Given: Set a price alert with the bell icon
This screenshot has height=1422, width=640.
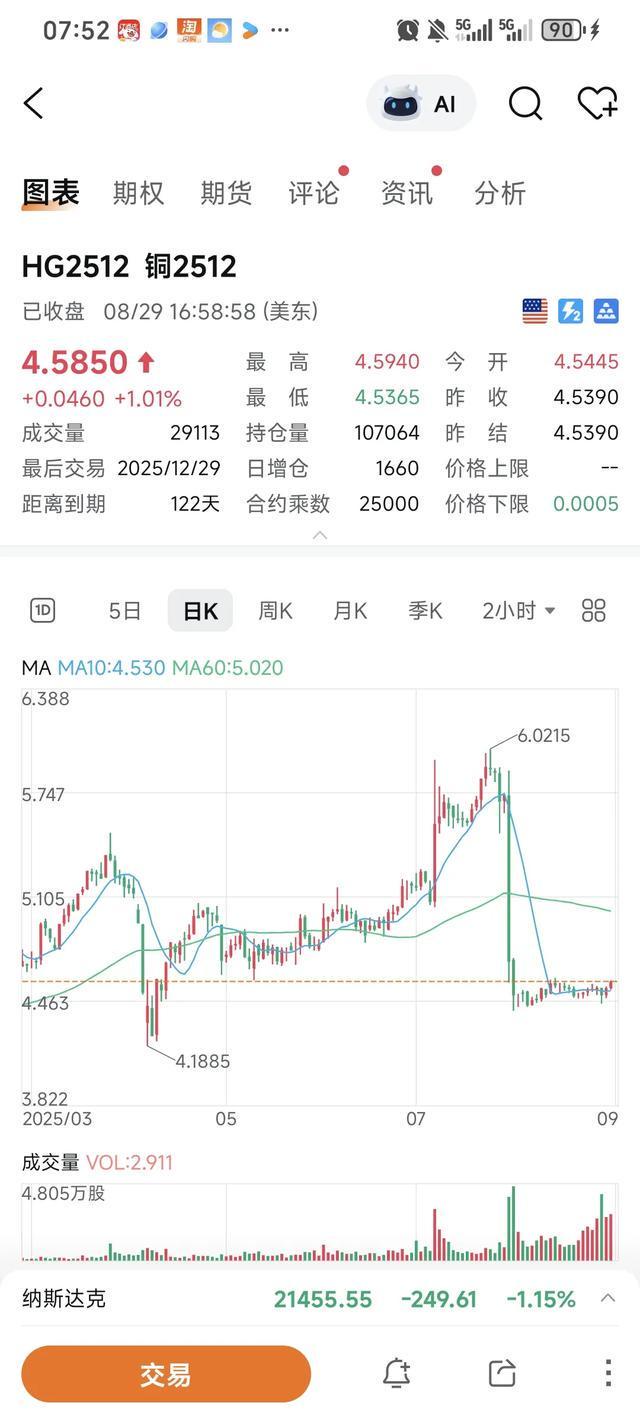Looking at the screenshot, I should point(396,1374).
